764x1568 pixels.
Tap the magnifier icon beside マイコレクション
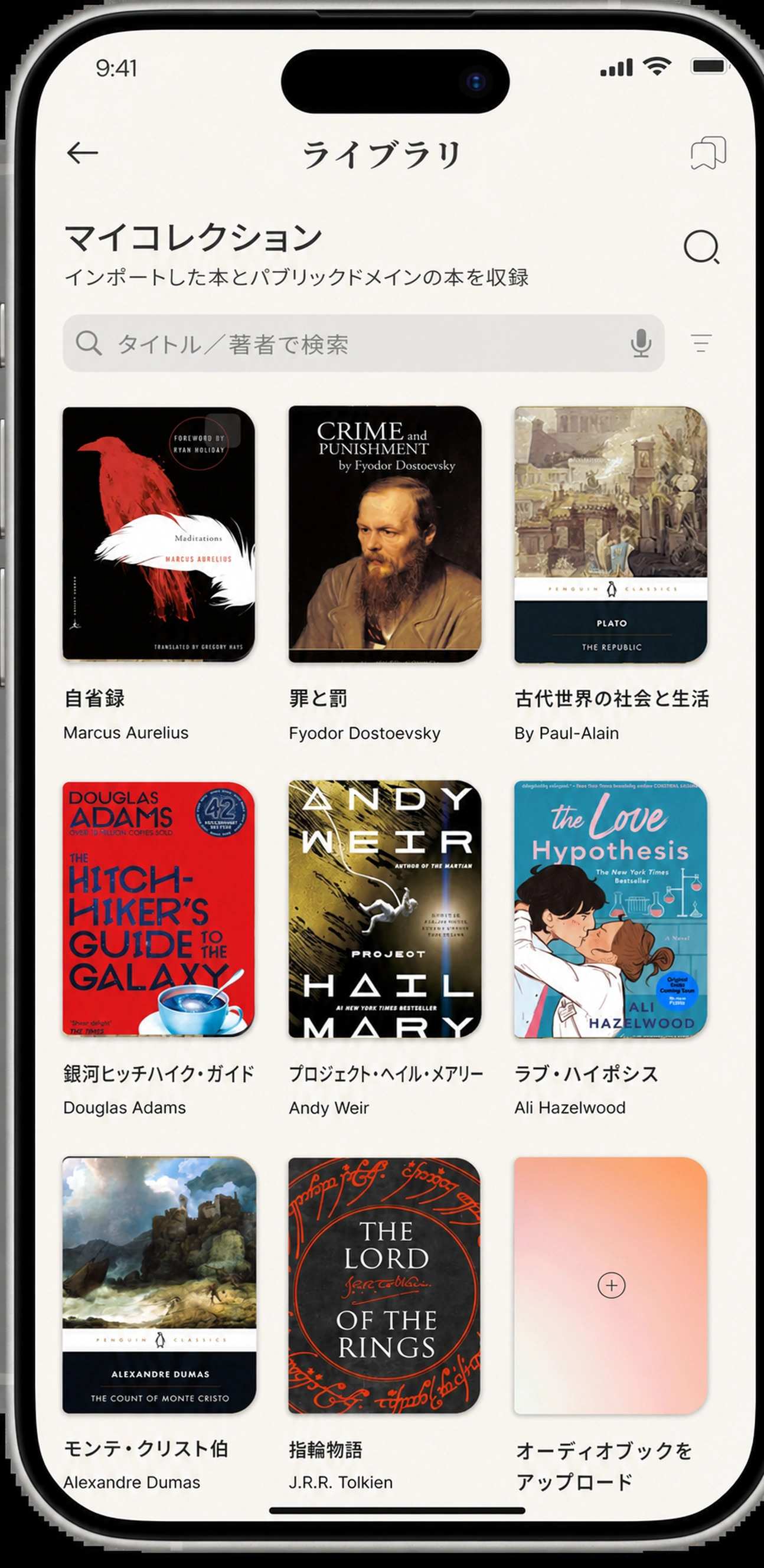[x=701, y=247]
